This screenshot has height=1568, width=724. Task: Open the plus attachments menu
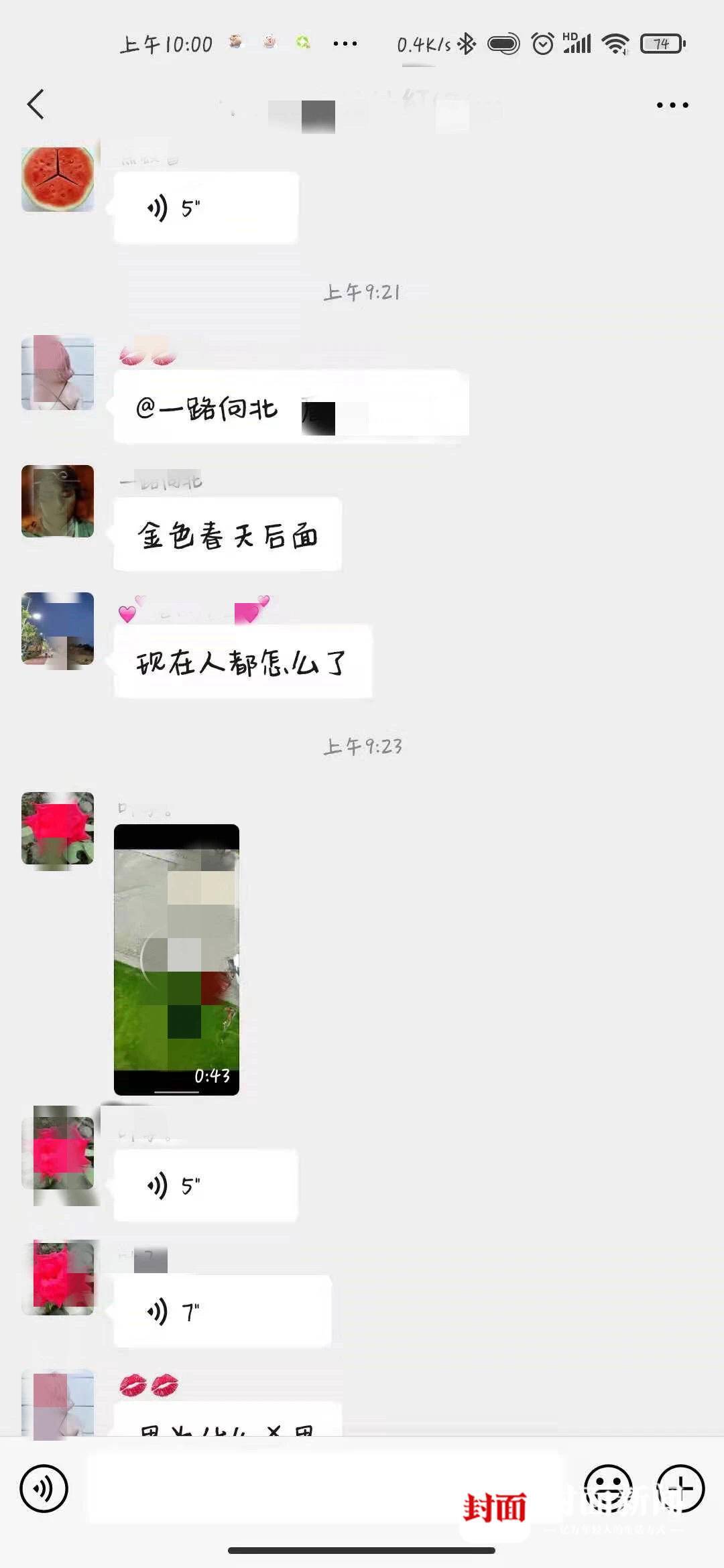(680, 1488)
